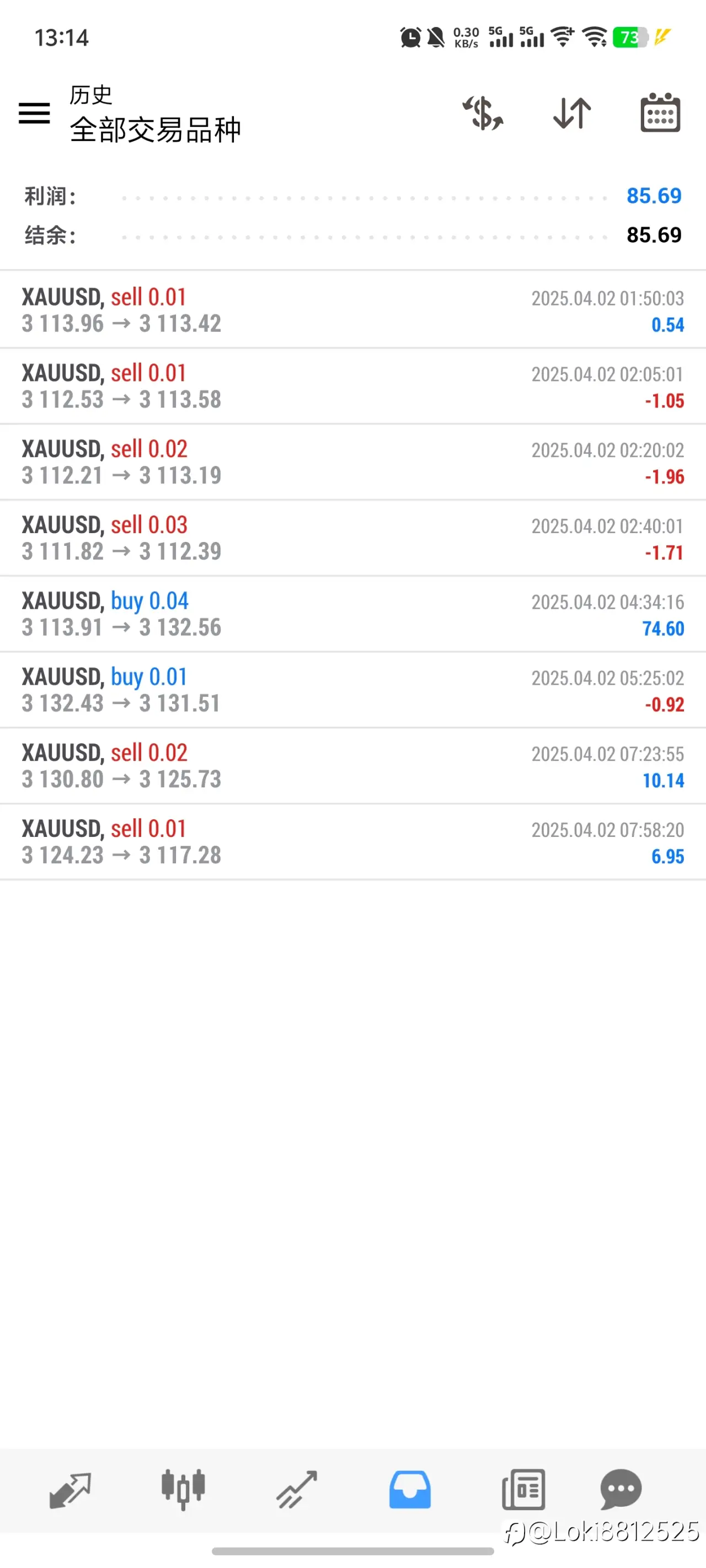The height and width of the screenshot is (1568, 706).
Task: Open the calendar date range picker
Action: tap(660, 112)
